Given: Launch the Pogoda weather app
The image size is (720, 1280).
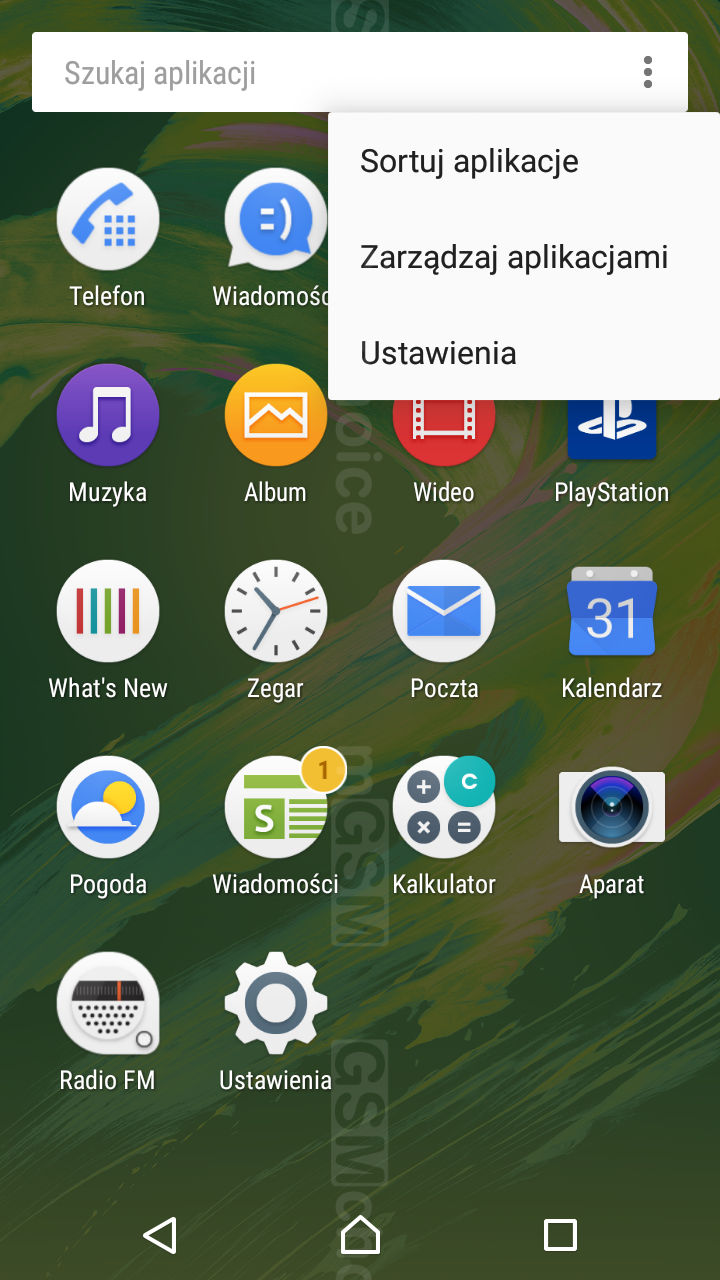Looking at the screenshot, I should pyautogui.click(x=108, y=826).
